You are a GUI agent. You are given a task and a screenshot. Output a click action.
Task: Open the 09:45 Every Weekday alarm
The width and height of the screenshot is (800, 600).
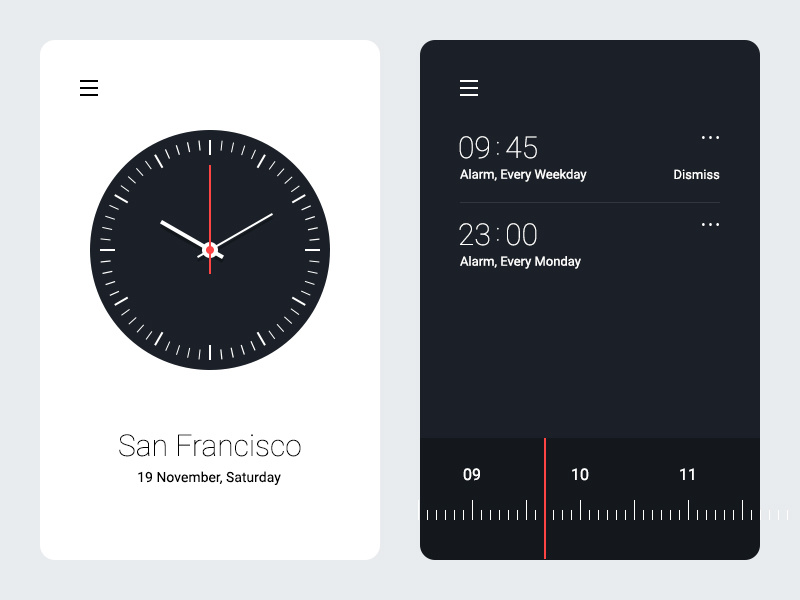[x=522, y=158]
